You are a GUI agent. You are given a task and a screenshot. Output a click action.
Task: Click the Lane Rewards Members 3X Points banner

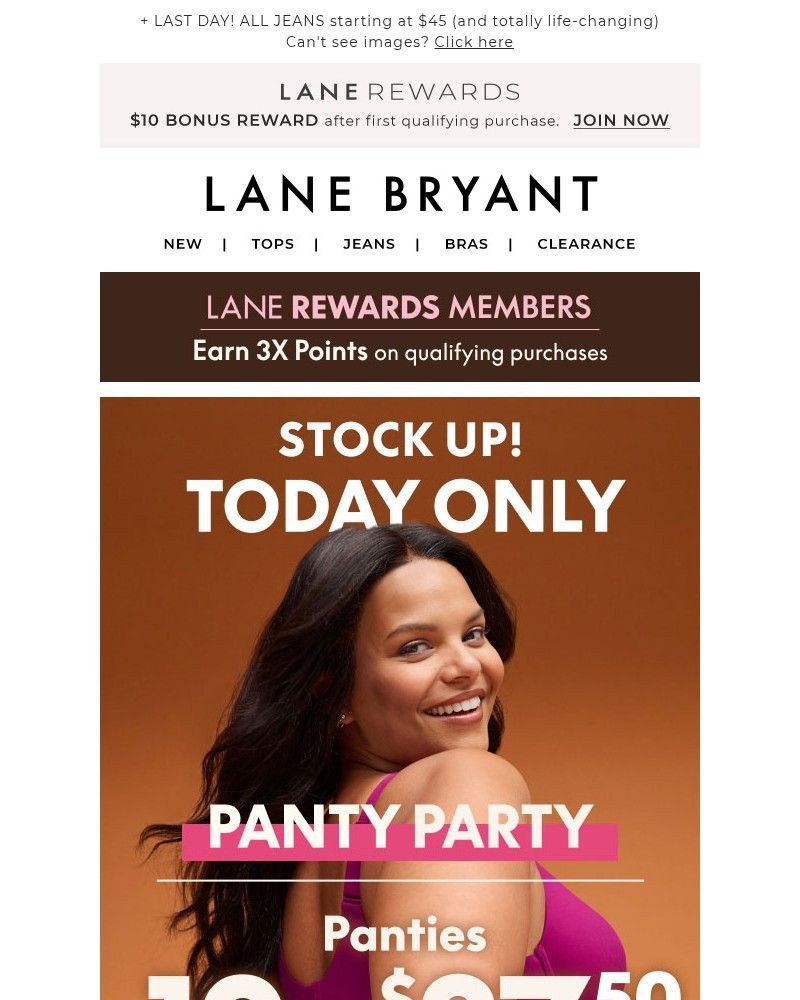[x=399, y=327]
